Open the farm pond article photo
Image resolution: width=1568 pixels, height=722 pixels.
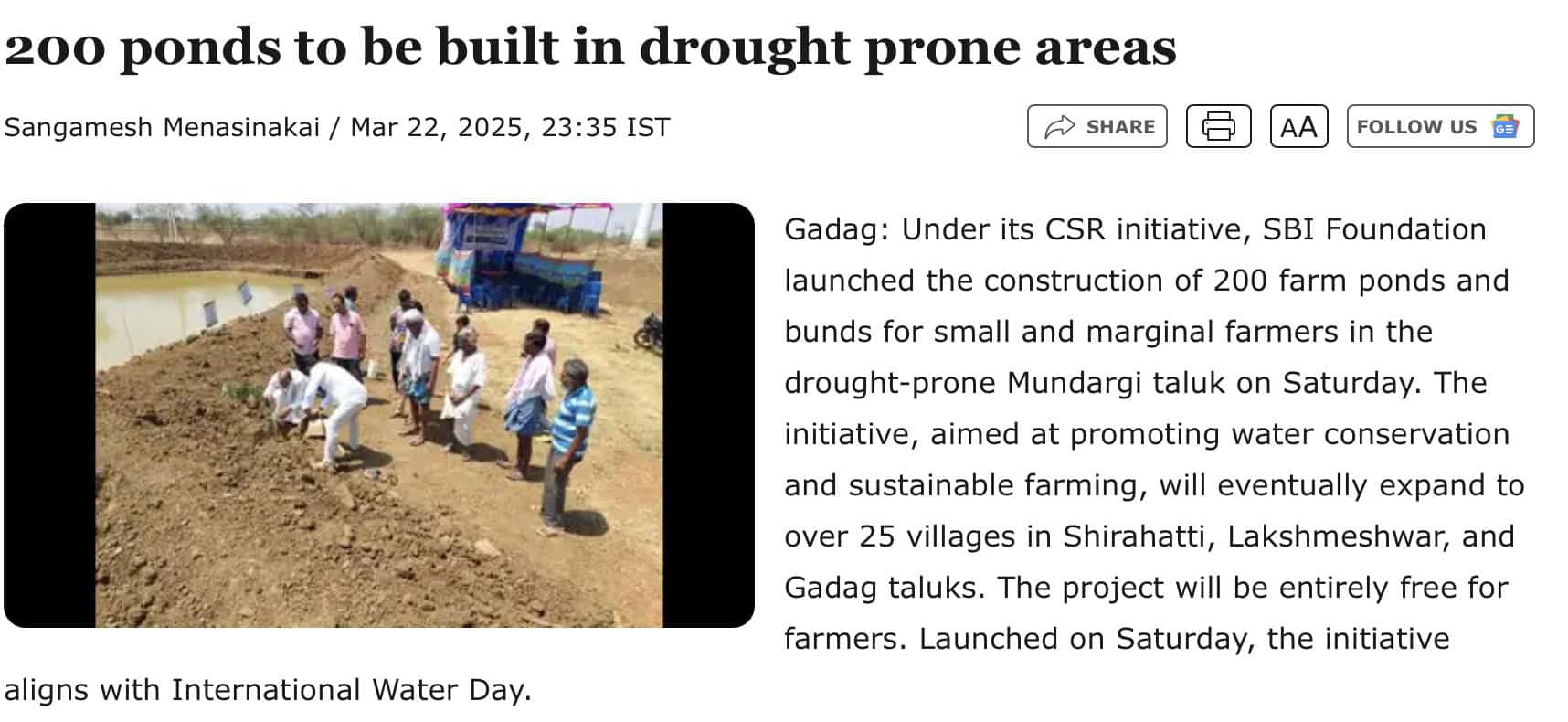click(378, 415)
